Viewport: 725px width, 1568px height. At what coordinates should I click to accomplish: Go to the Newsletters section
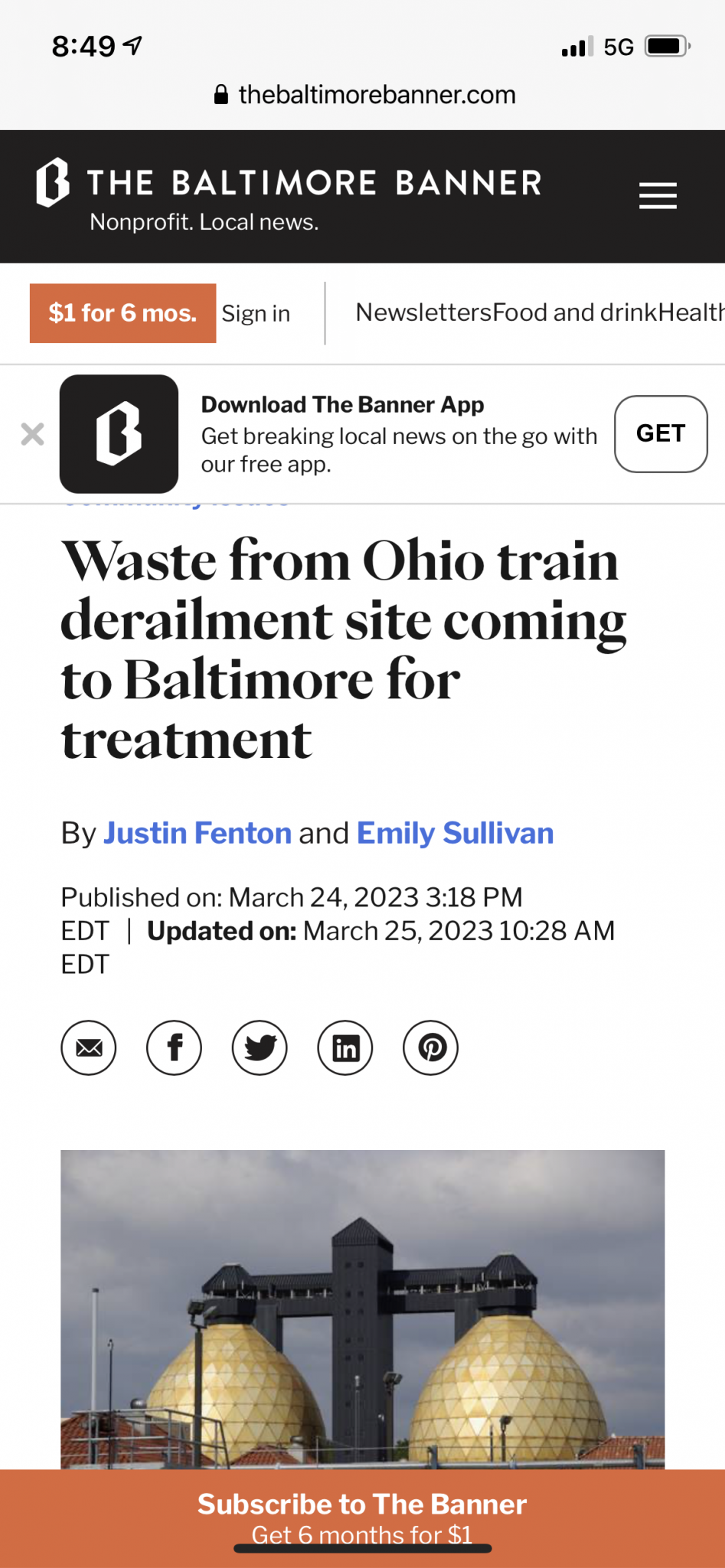click(x=423, y=312)
